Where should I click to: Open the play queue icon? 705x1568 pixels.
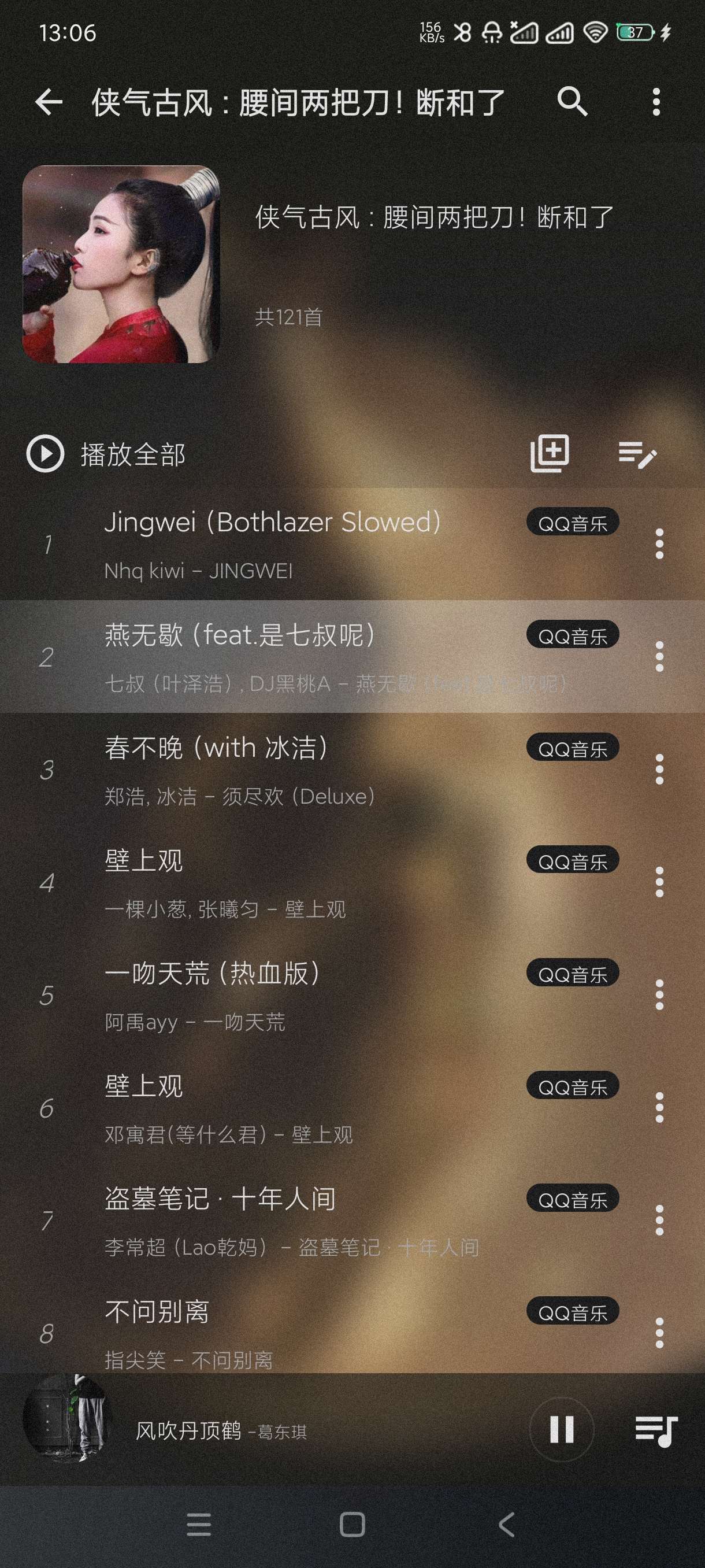point(656,1429)
